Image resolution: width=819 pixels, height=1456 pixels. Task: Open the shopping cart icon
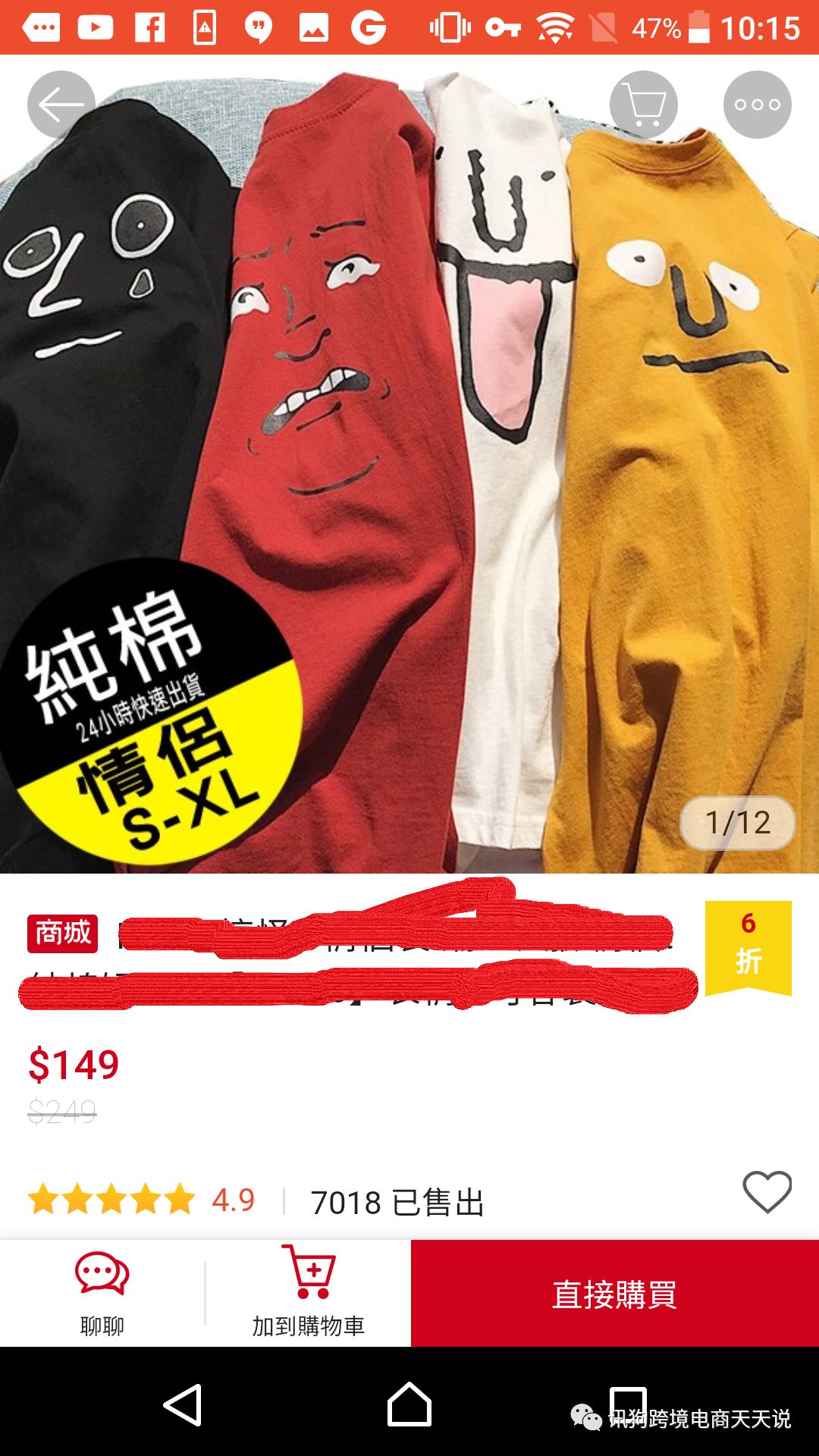pos(643,105)
